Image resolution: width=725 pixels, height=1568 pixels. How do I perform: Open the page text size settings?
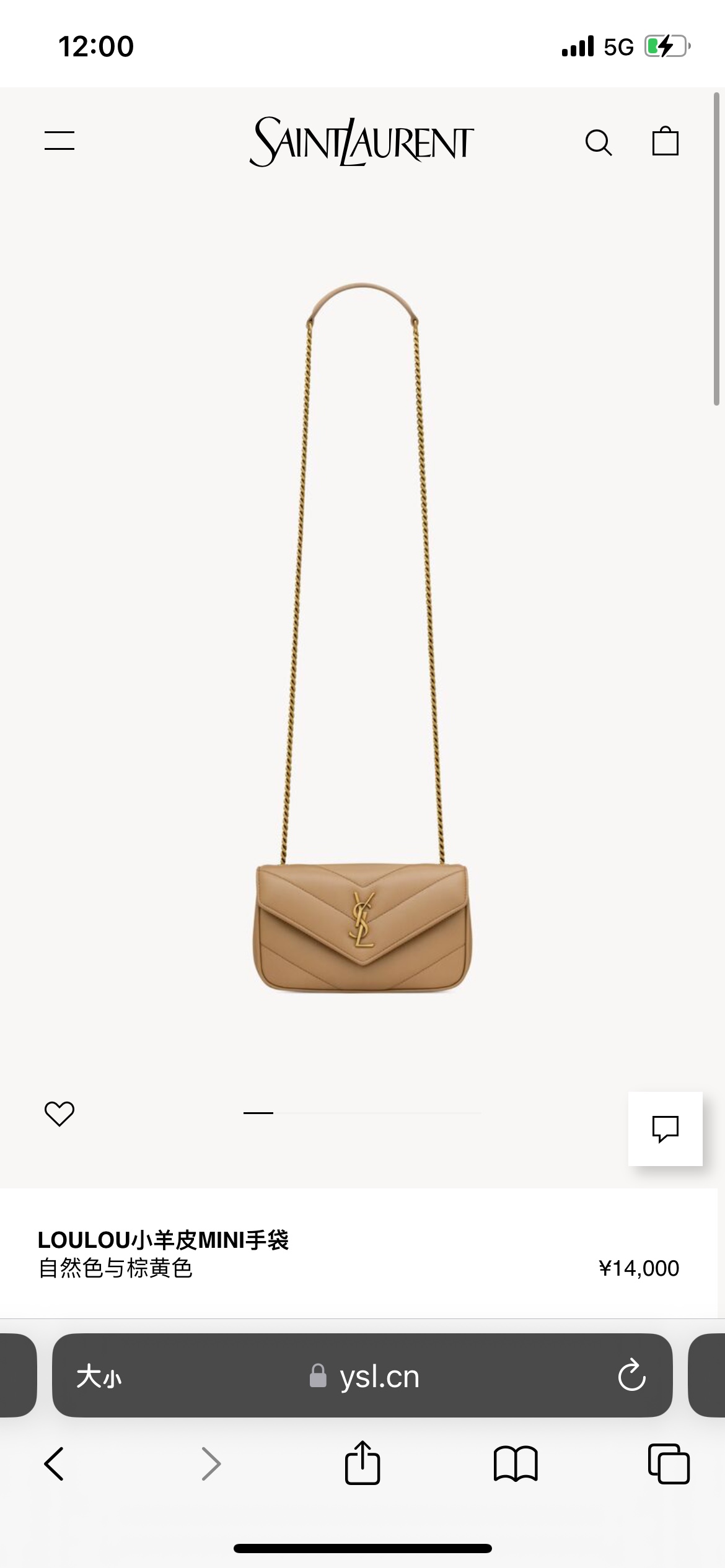click(x=99, y=1377)
